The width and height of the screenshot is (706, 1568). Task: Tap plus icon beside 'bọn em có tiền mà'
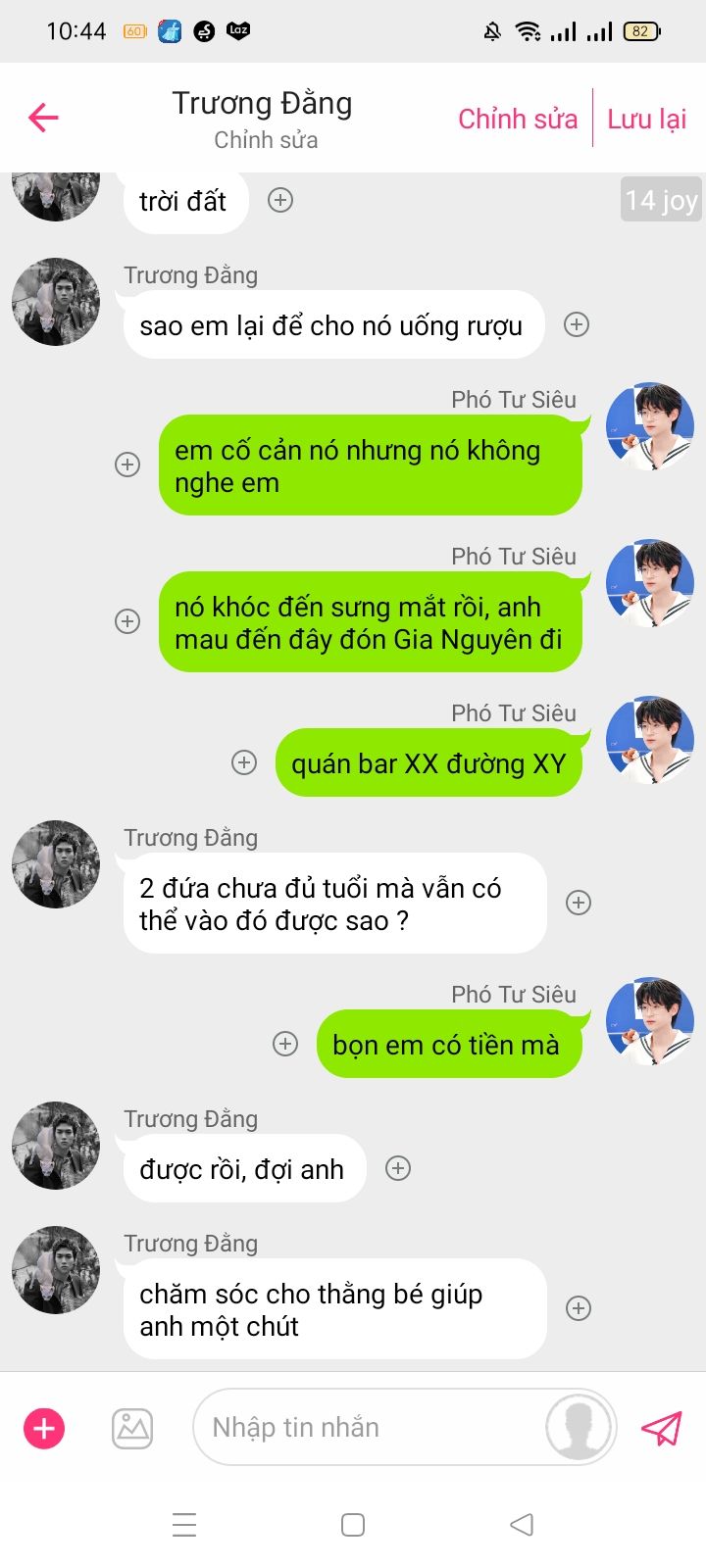(x=285, y=1044)
